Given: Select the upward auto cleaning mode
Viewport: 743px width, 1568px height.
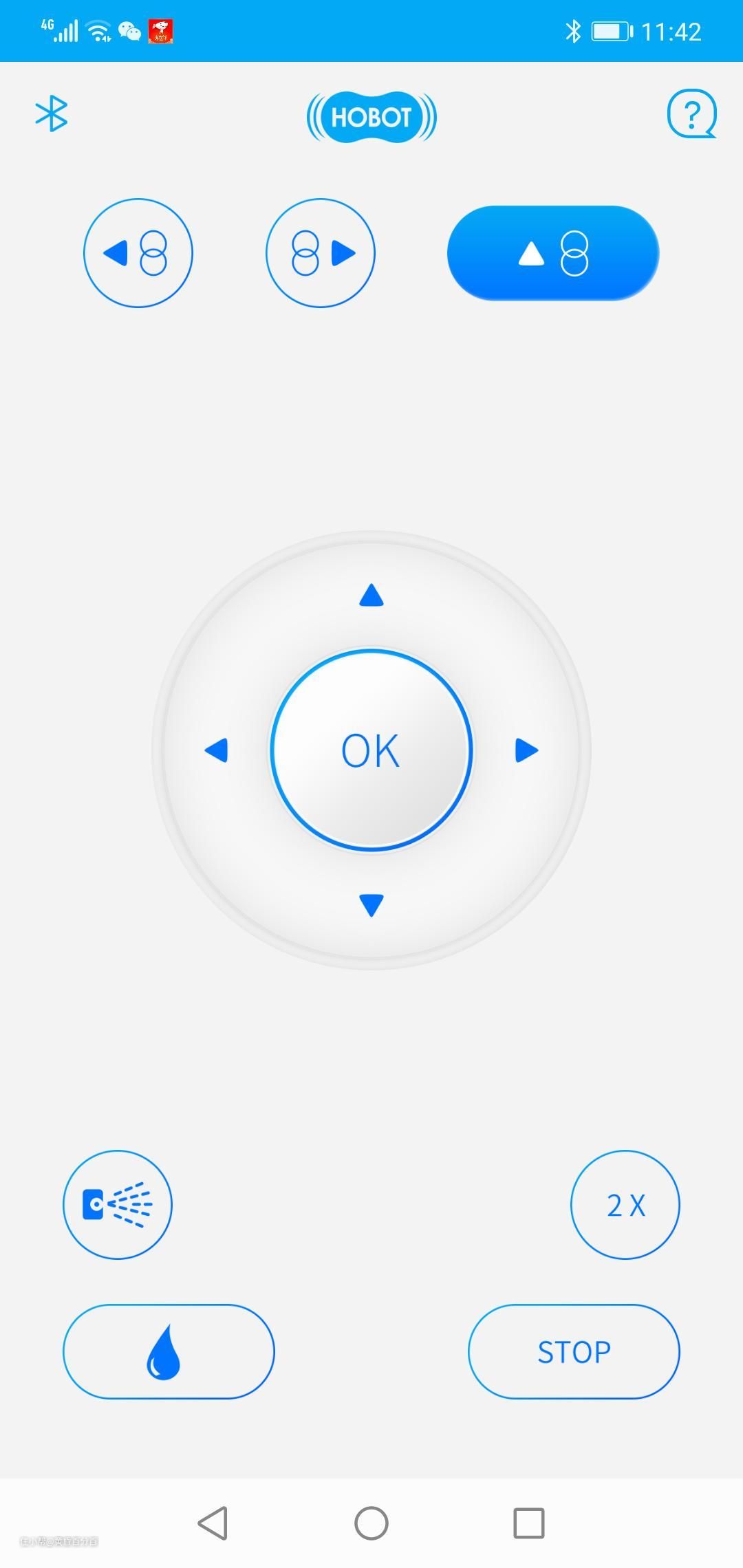Looking at the screenshot, I should click(x=553, y=253).
